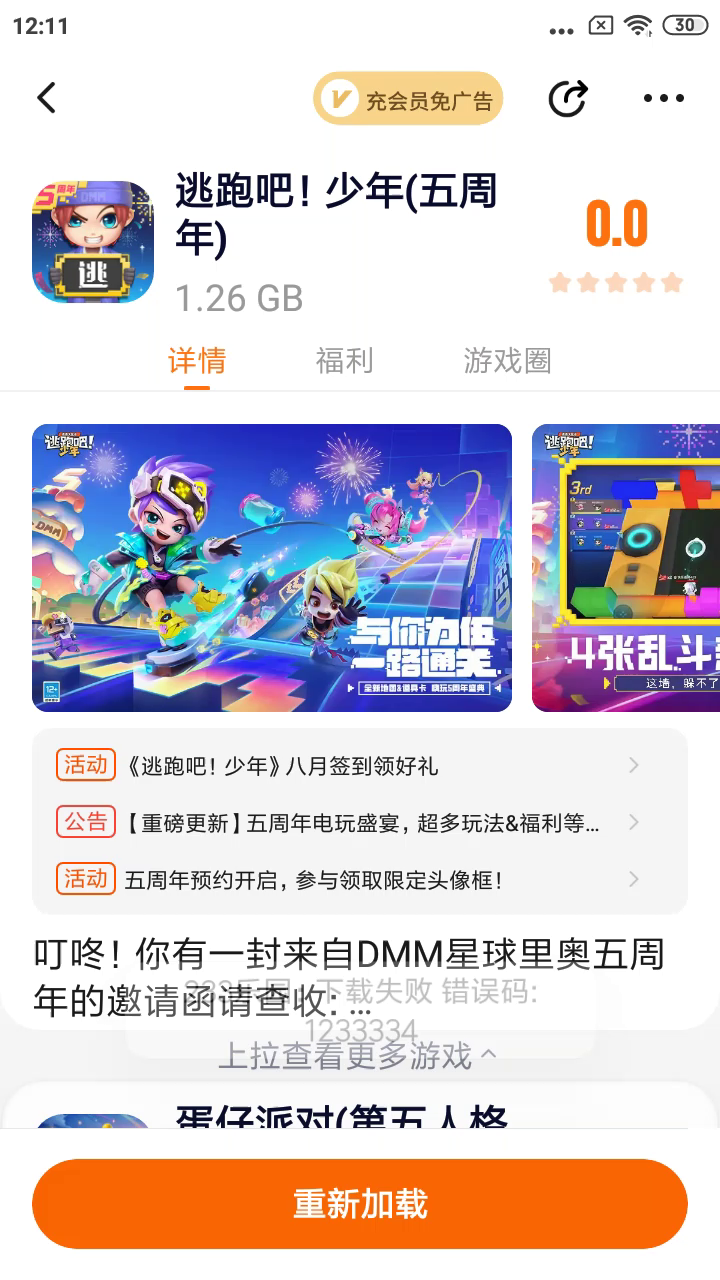Screen dimensions: 720x1280
Task: Open the three-dot overflow menu
Action: 663,98
